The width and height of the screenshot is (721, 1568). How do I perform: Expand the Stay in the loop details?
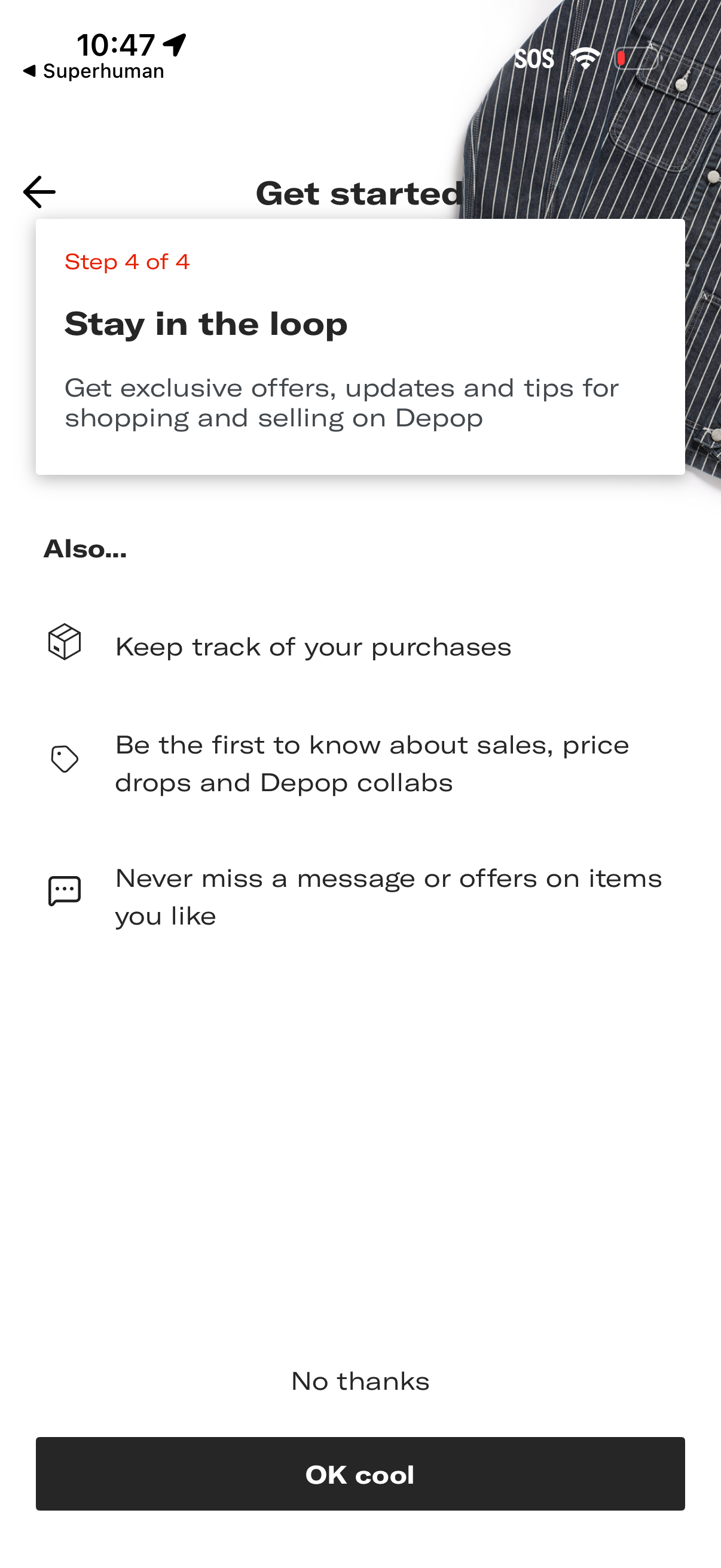(206, 324)
